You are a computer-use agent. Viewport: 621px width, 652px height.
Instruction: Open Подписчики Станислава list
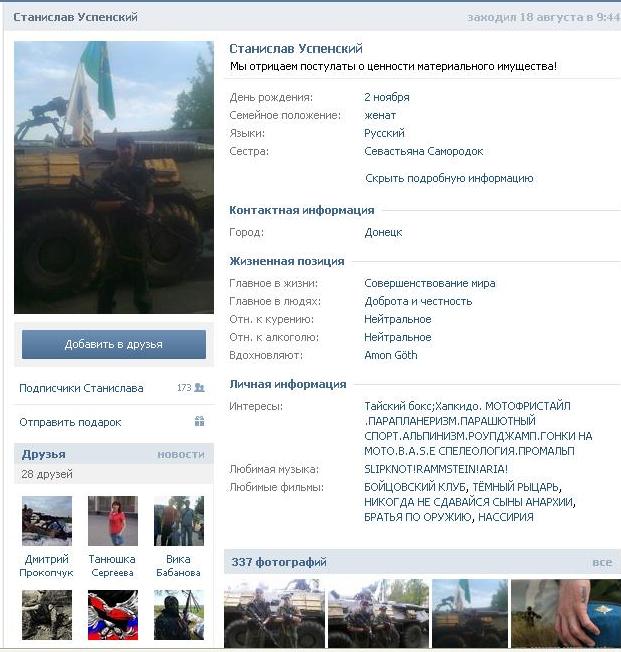click(x=81, y=388)
